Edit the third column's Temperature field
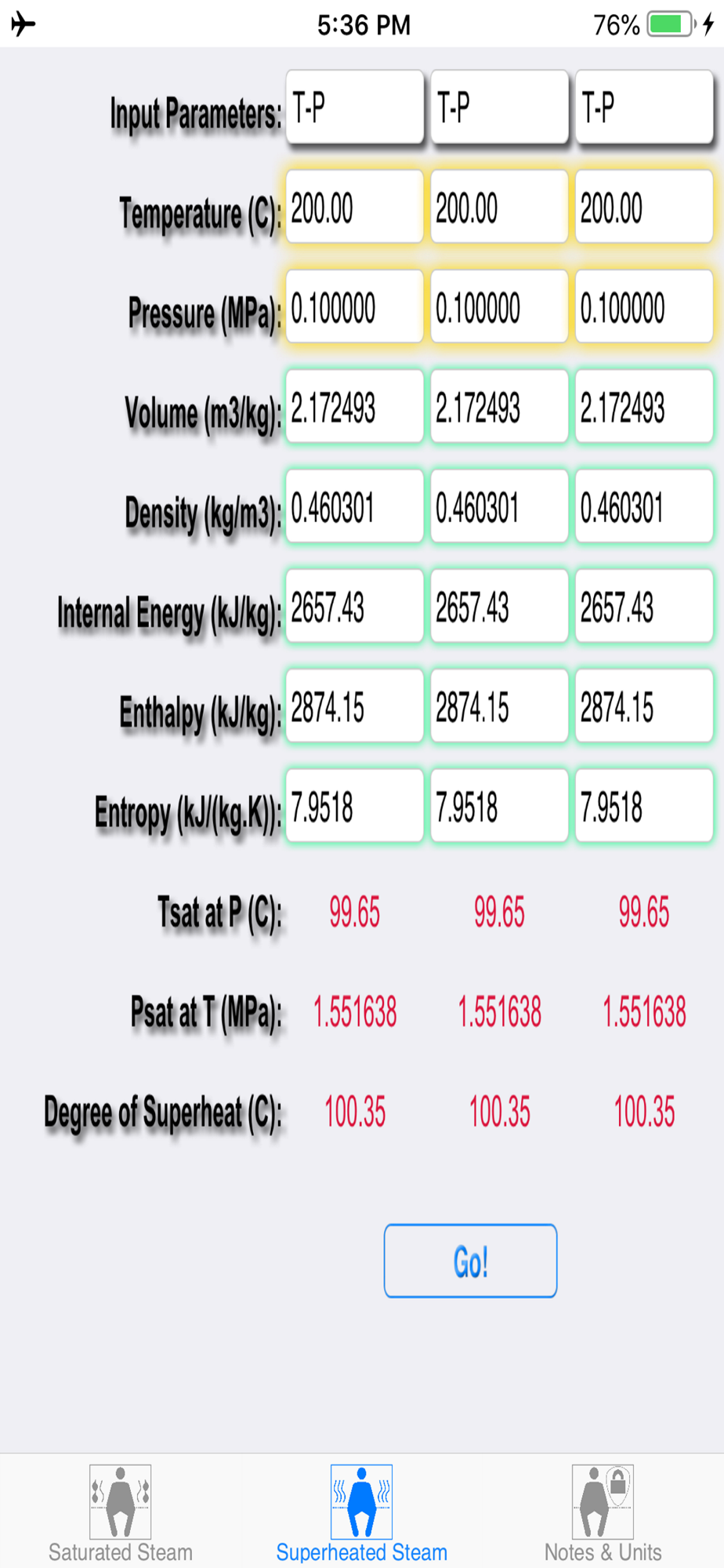The width and height of the screenshot is (724, 1568). tap(644, 206)
